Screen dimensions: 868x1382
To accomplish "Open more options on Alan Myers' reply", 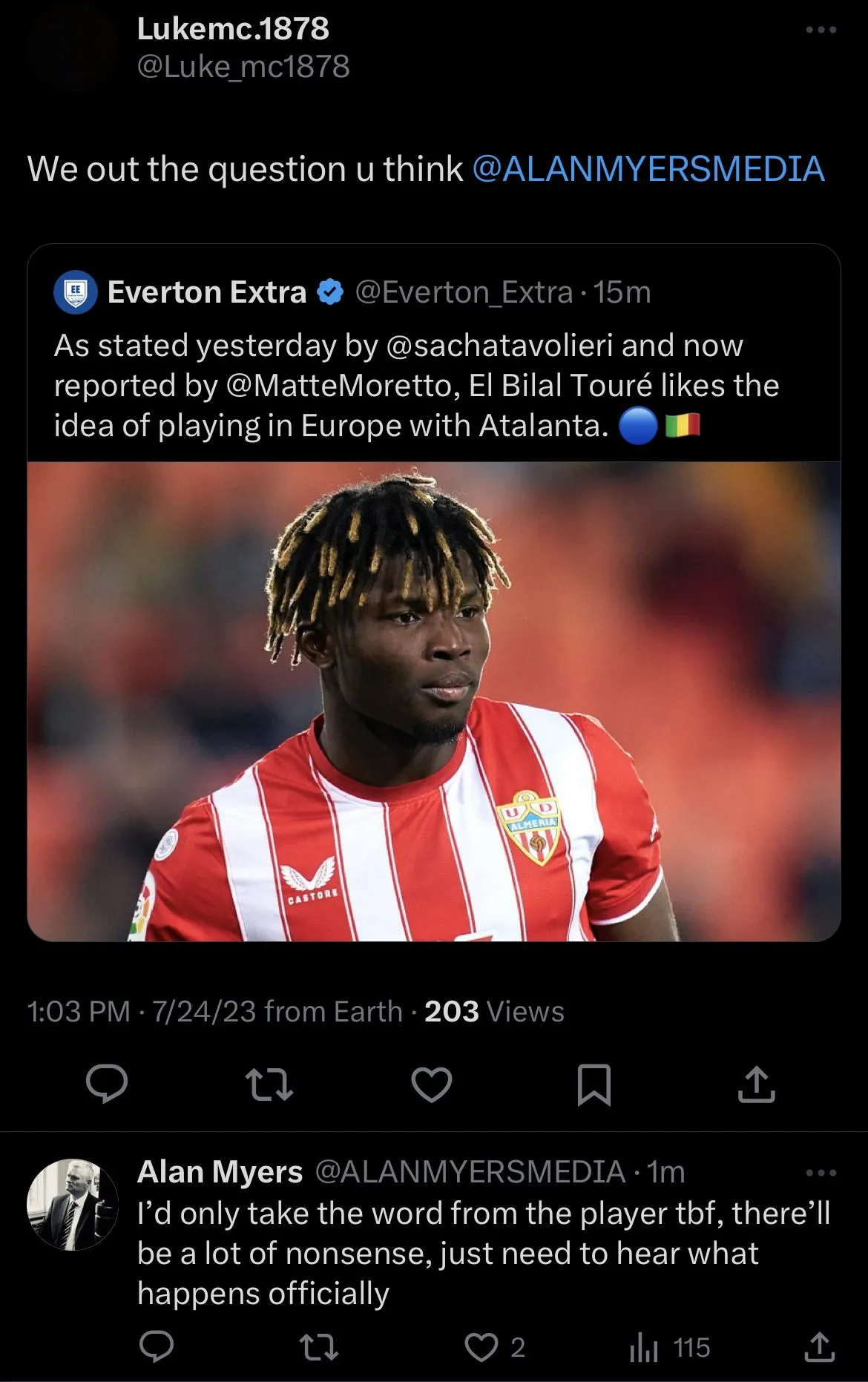I will coord(821,1173).
